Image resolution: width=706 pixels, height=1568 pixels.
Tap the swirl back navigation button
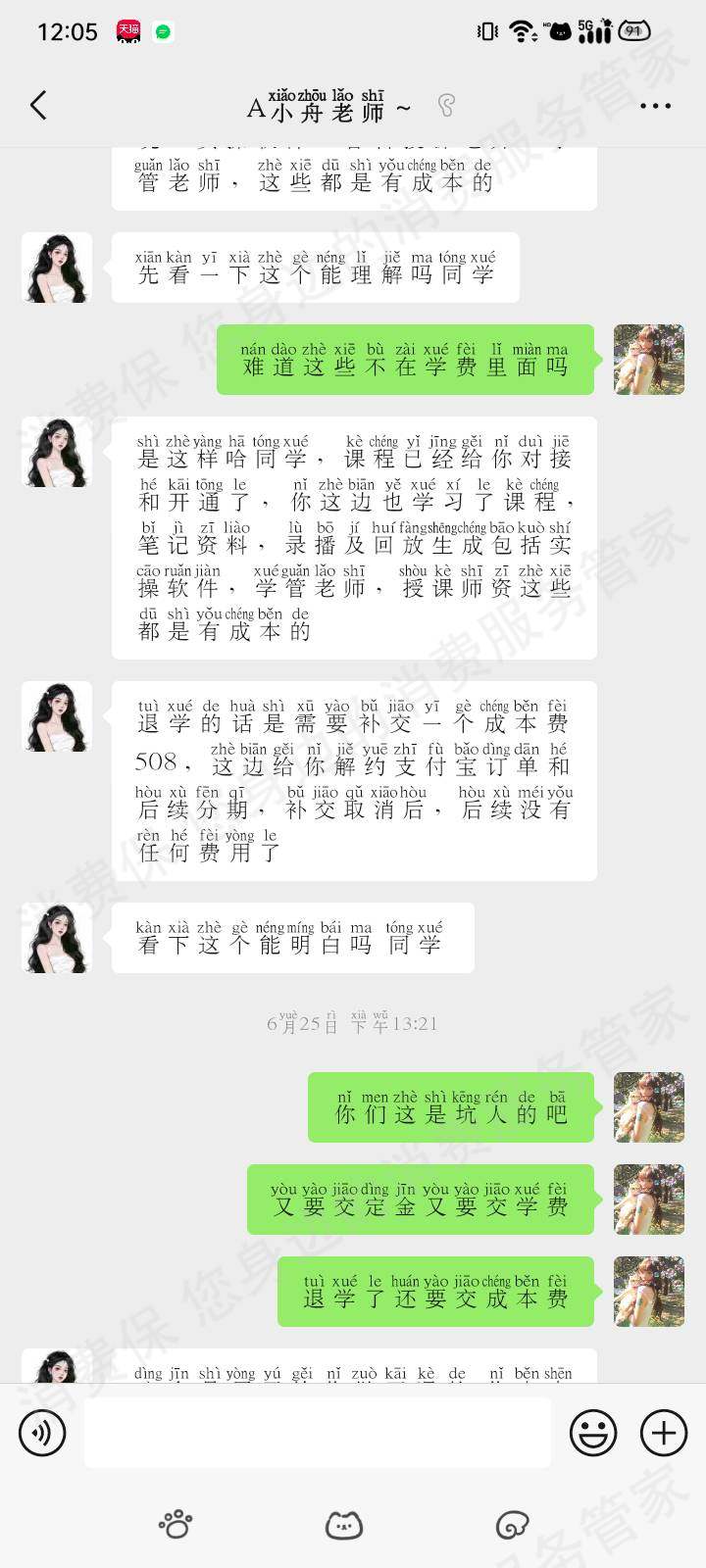512,1525
